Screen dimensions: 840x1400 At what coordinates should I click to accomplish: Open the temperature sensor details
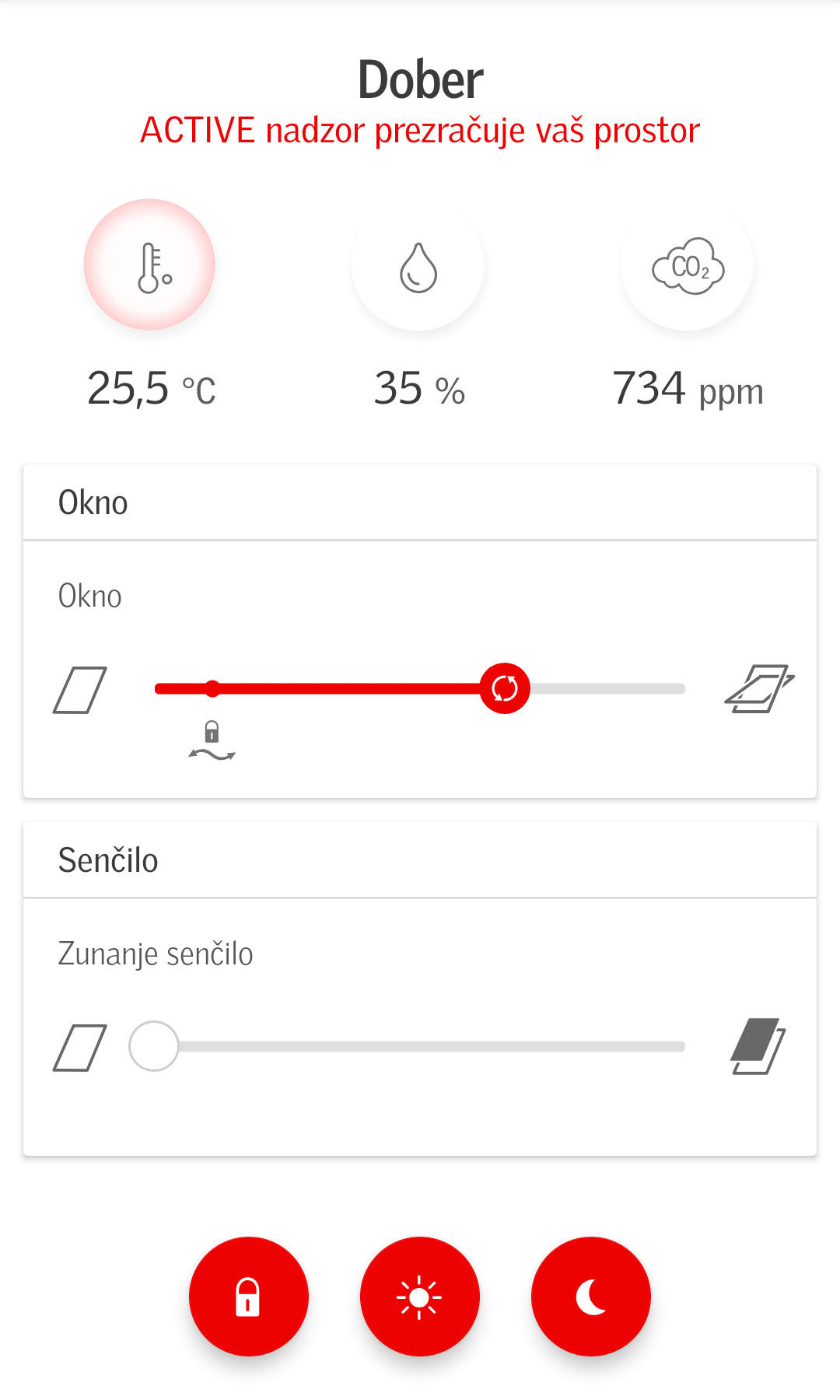[149, 265]
